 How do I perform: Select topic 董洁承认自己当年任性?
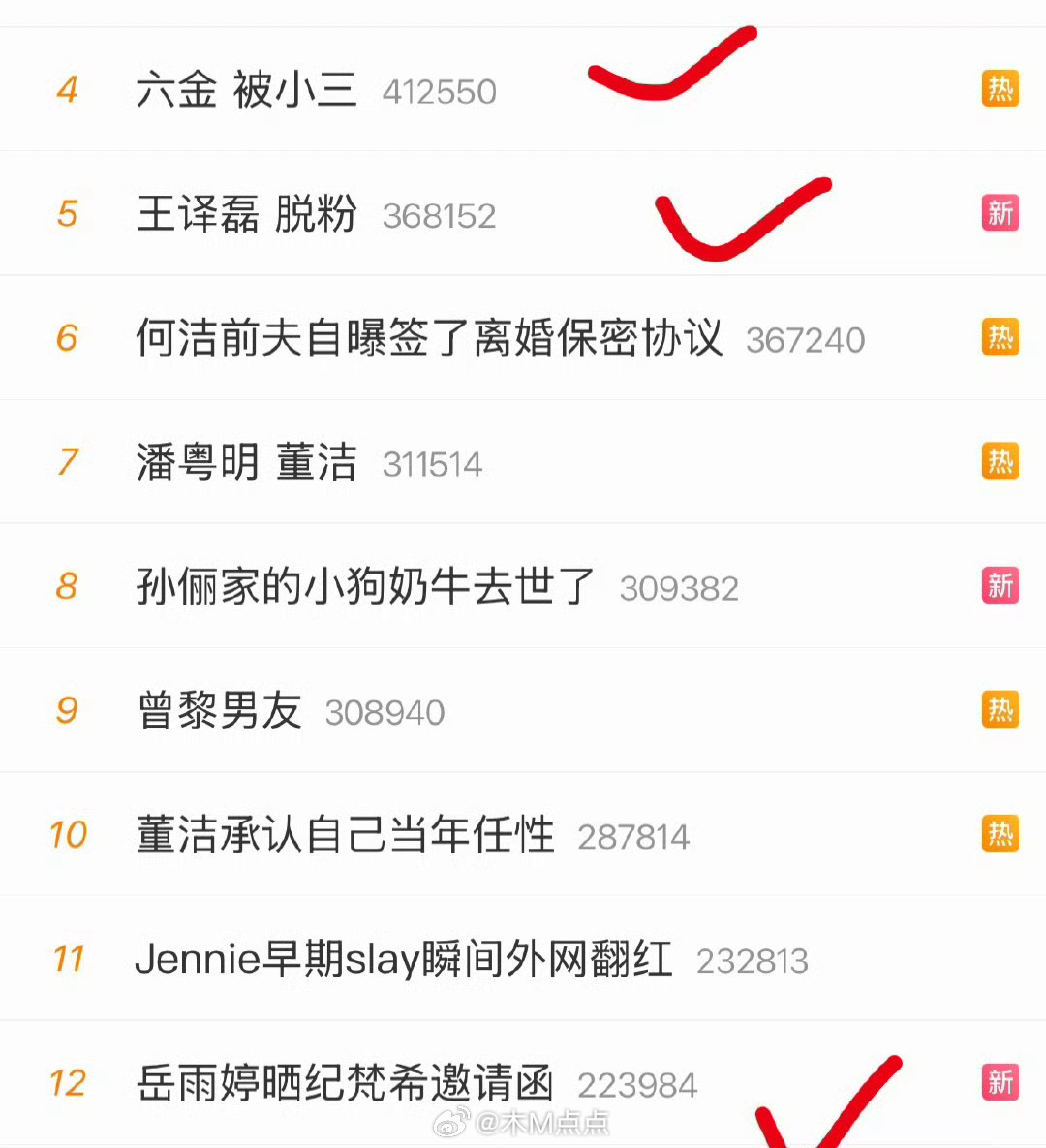point(344,833)
